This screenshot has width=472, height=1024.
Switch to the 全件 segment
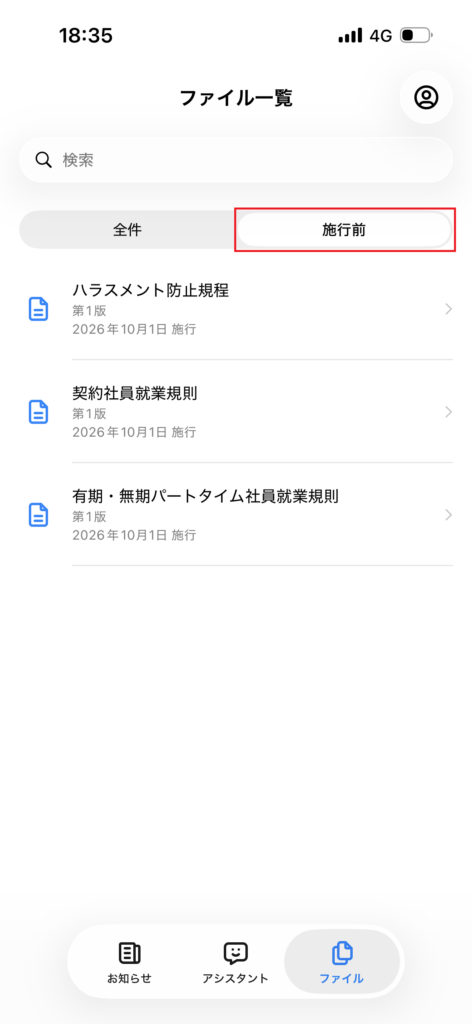point(127,230)
